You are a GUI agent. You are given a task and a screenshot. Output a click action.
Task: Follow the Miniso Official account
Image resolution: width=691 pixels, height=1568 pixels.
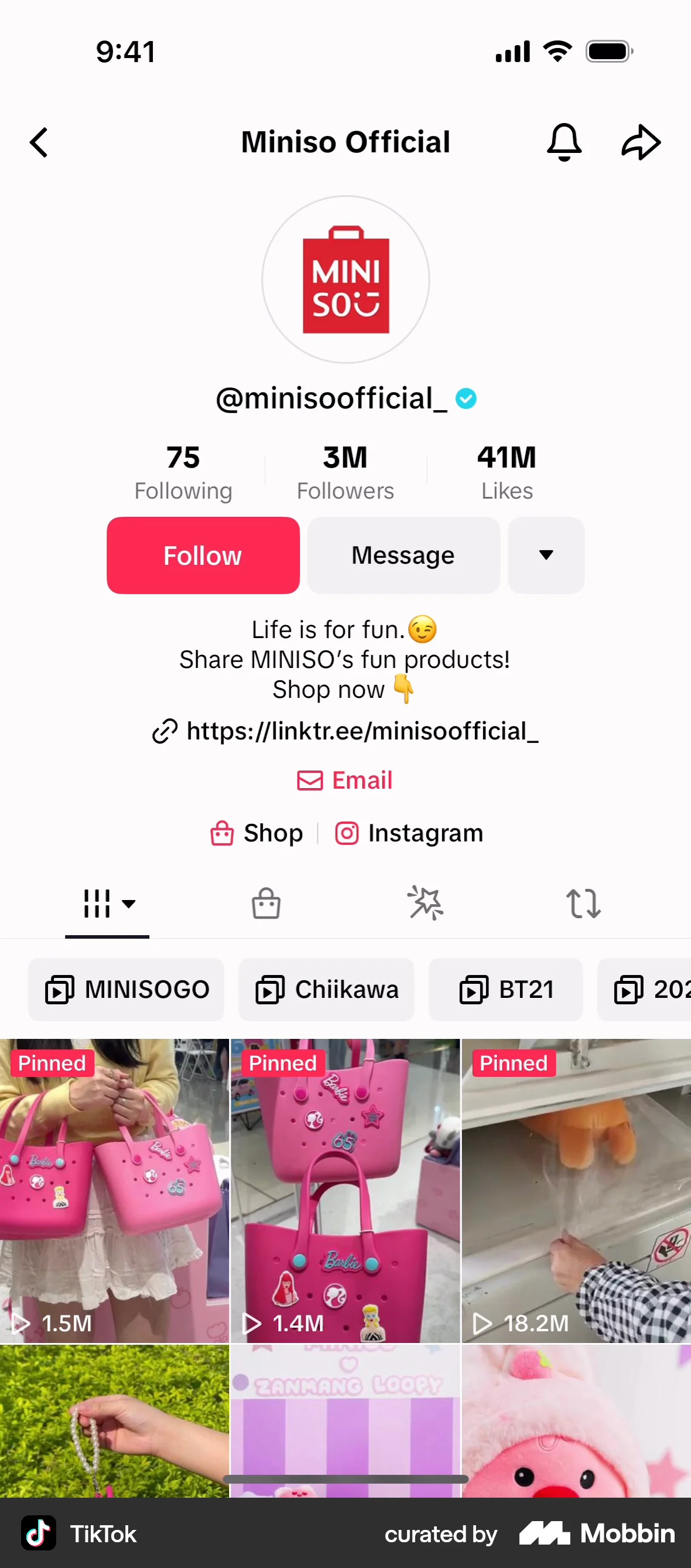(x=203, y=555)
